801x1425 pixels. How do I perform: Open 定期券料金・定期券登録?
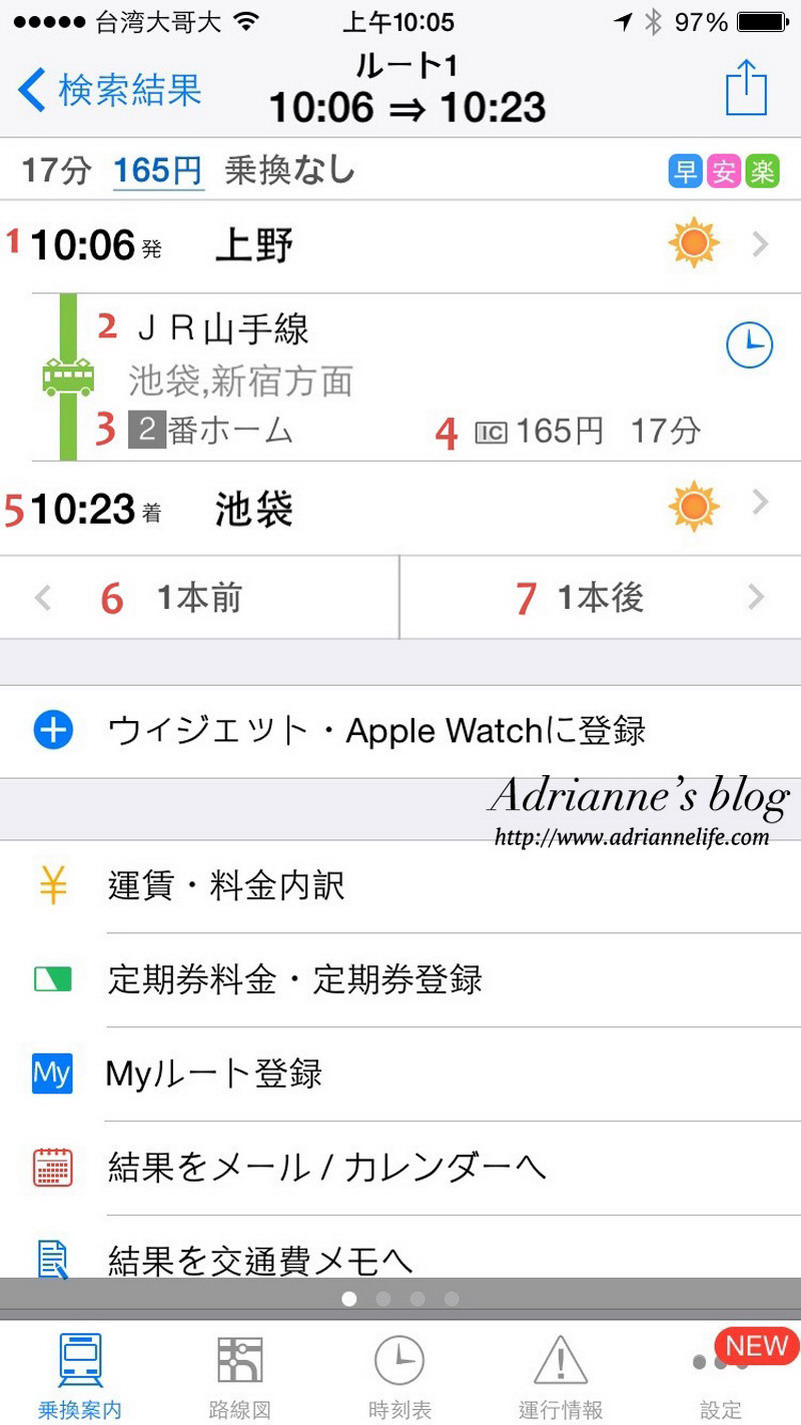(x=400, y=979)
